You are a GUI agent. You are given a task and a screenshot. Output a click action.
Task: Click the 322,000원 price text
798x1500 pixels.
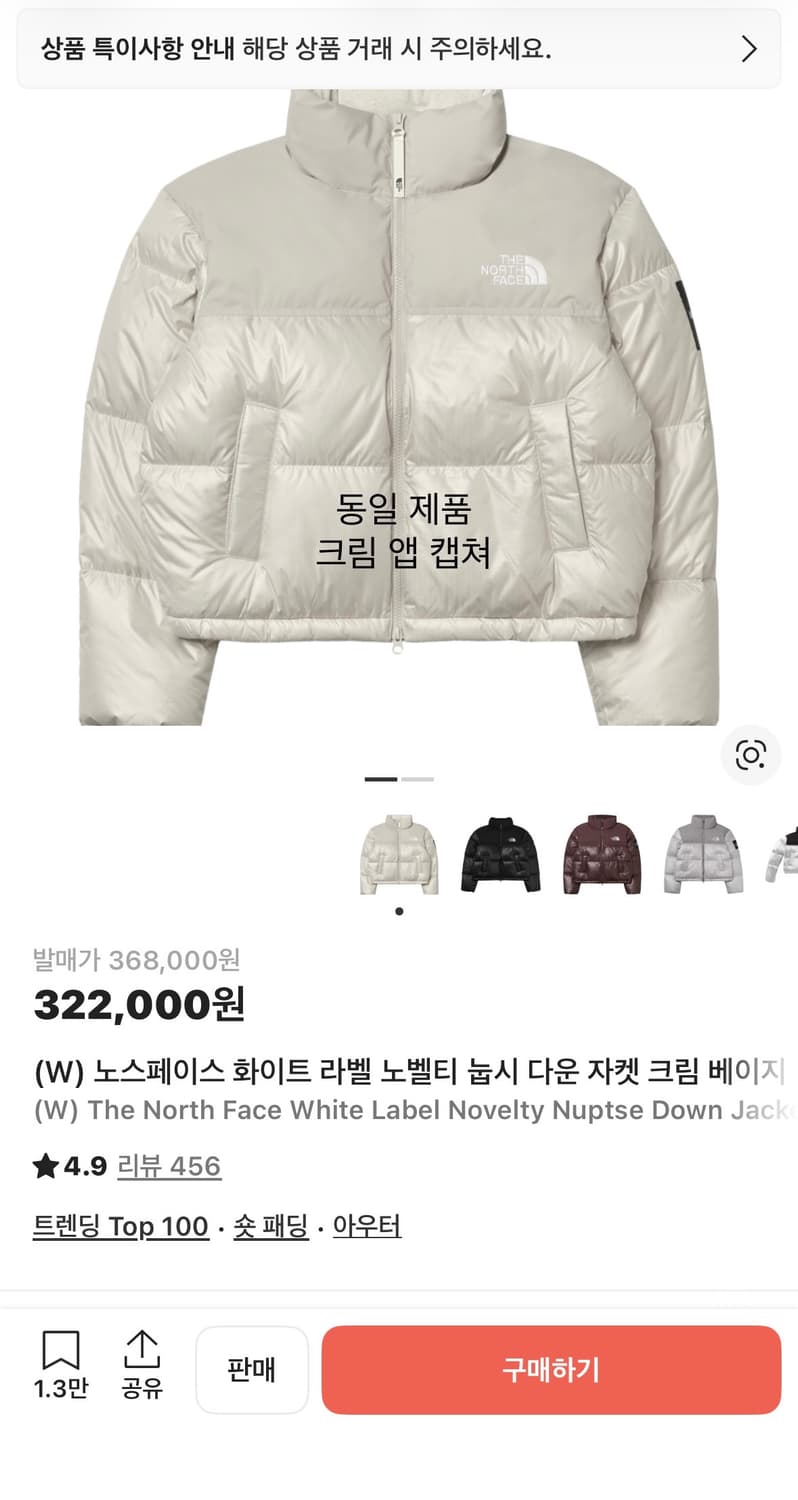pyautogui.click(x=138, y=1005)
